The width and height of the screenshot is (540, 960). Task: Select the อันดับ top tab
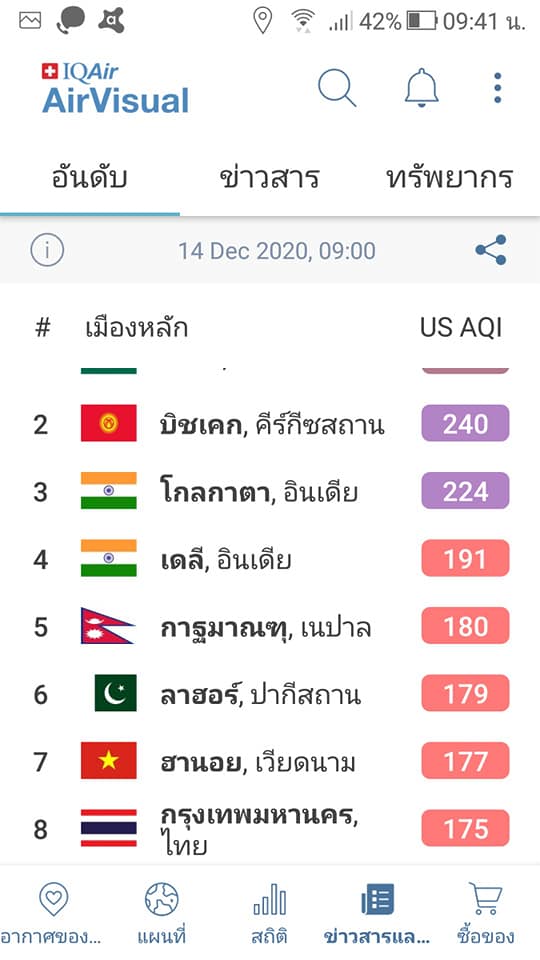[89, 178]
